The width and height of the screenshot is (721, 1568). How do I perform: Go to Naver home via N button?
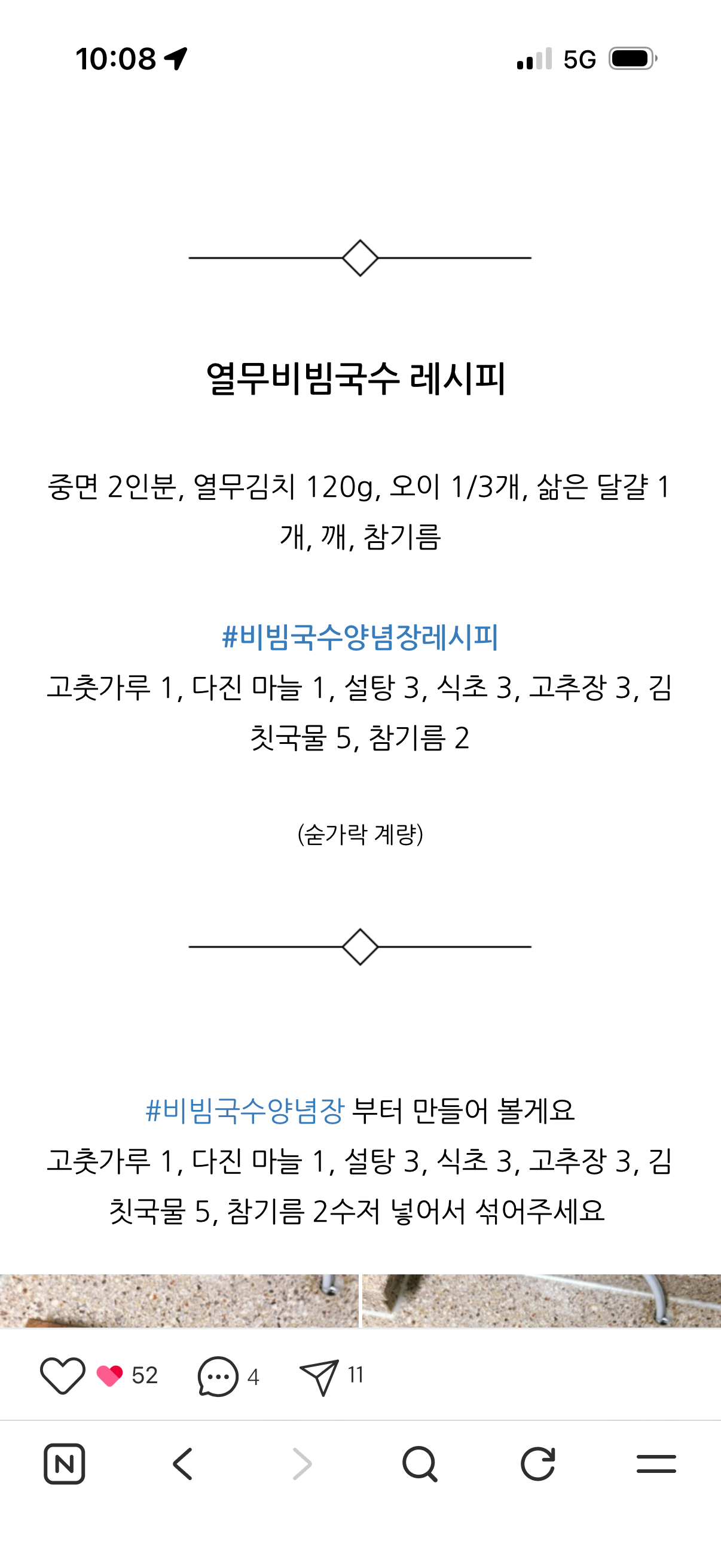click(65, 1464)
